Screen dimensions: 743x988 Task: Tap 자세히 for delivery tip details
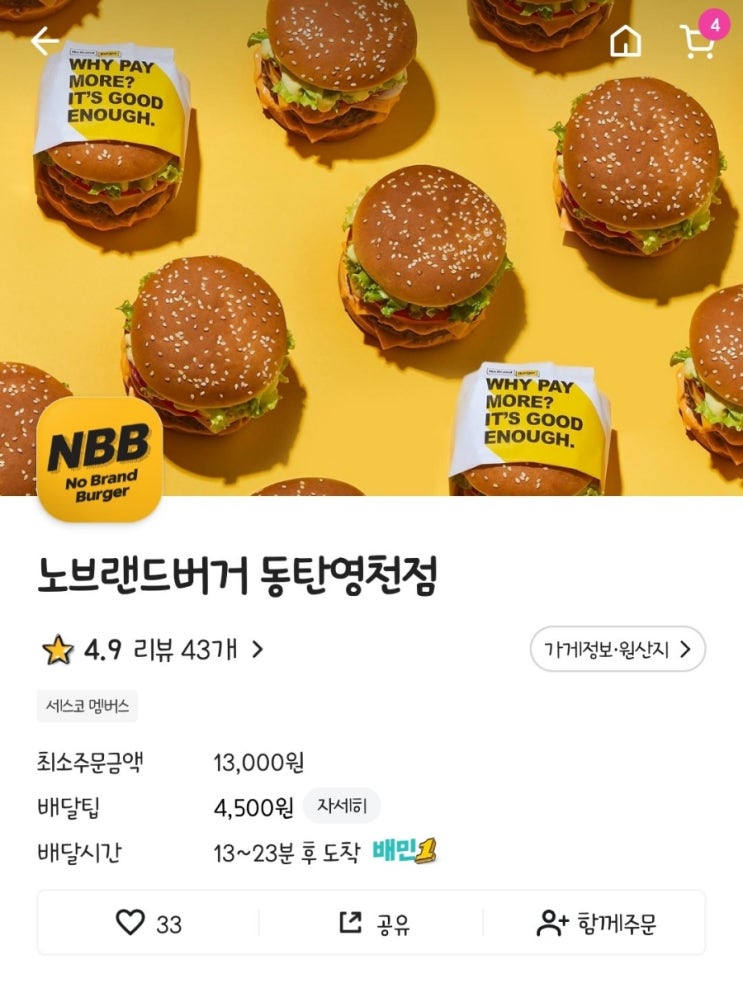pos(341,805)
